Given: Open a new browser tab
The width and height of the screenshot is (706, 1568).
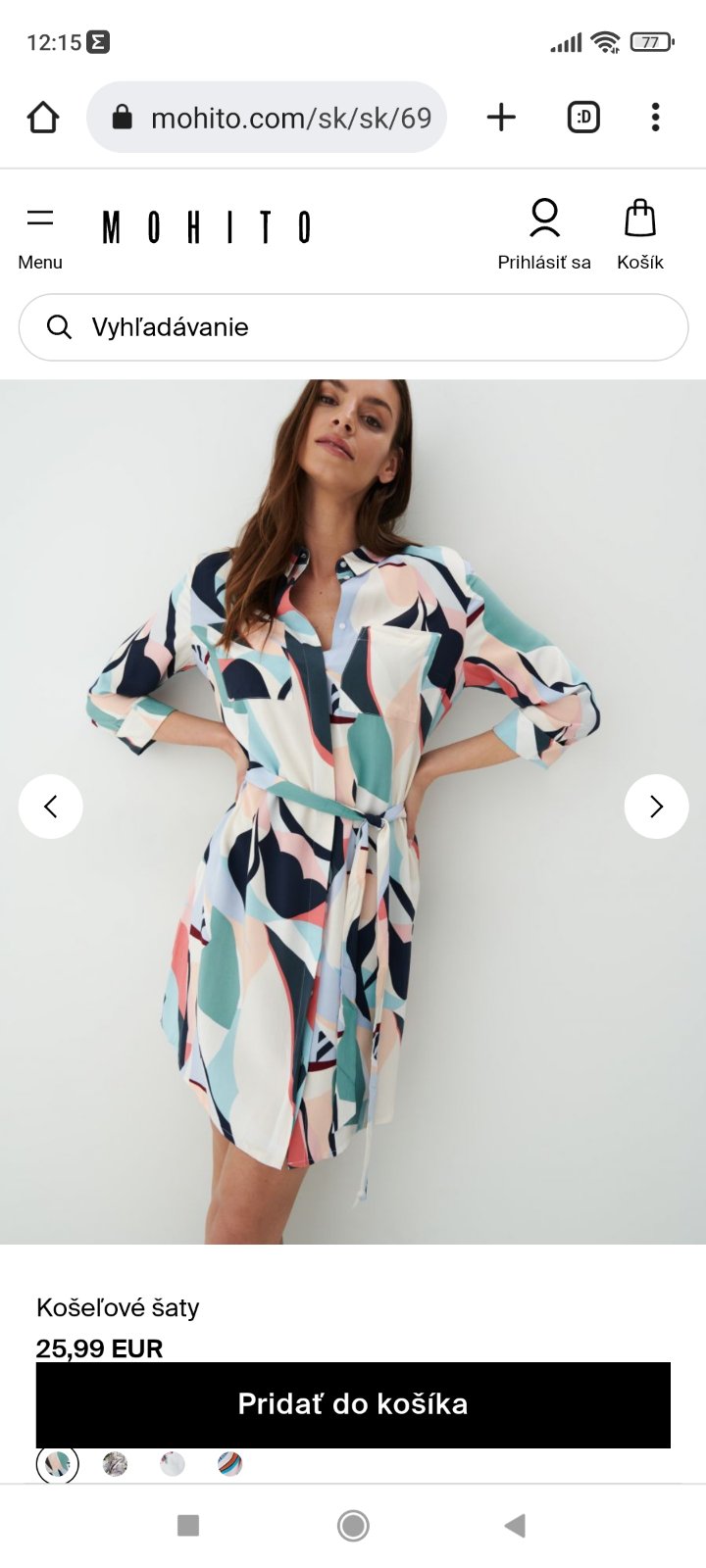Looking at the screenshot, I should [501, 118].
